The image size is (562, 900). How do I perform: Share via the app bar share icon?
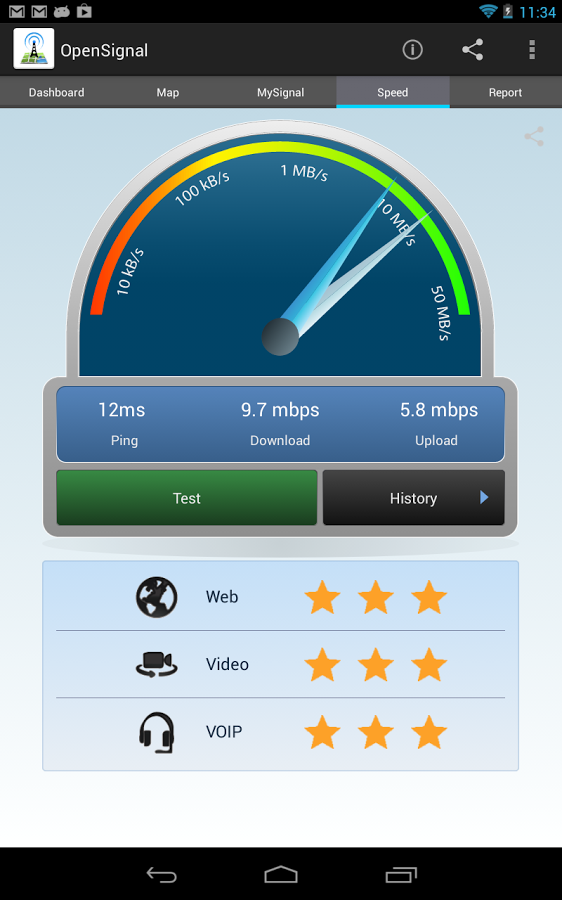click(x=472, y=50)
